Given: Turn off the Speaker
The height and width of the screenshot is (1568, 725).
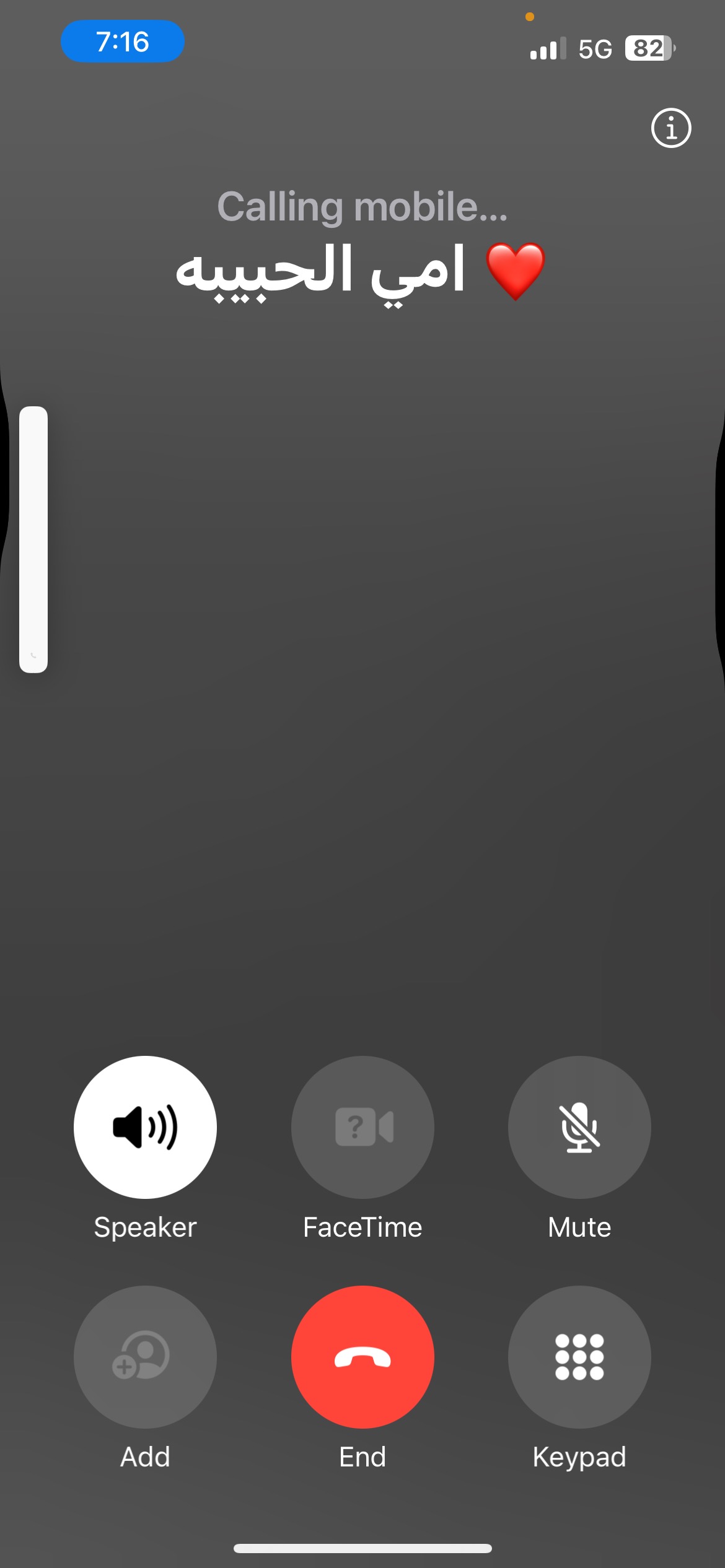Looking at the screenshot, I should 145,1127.
